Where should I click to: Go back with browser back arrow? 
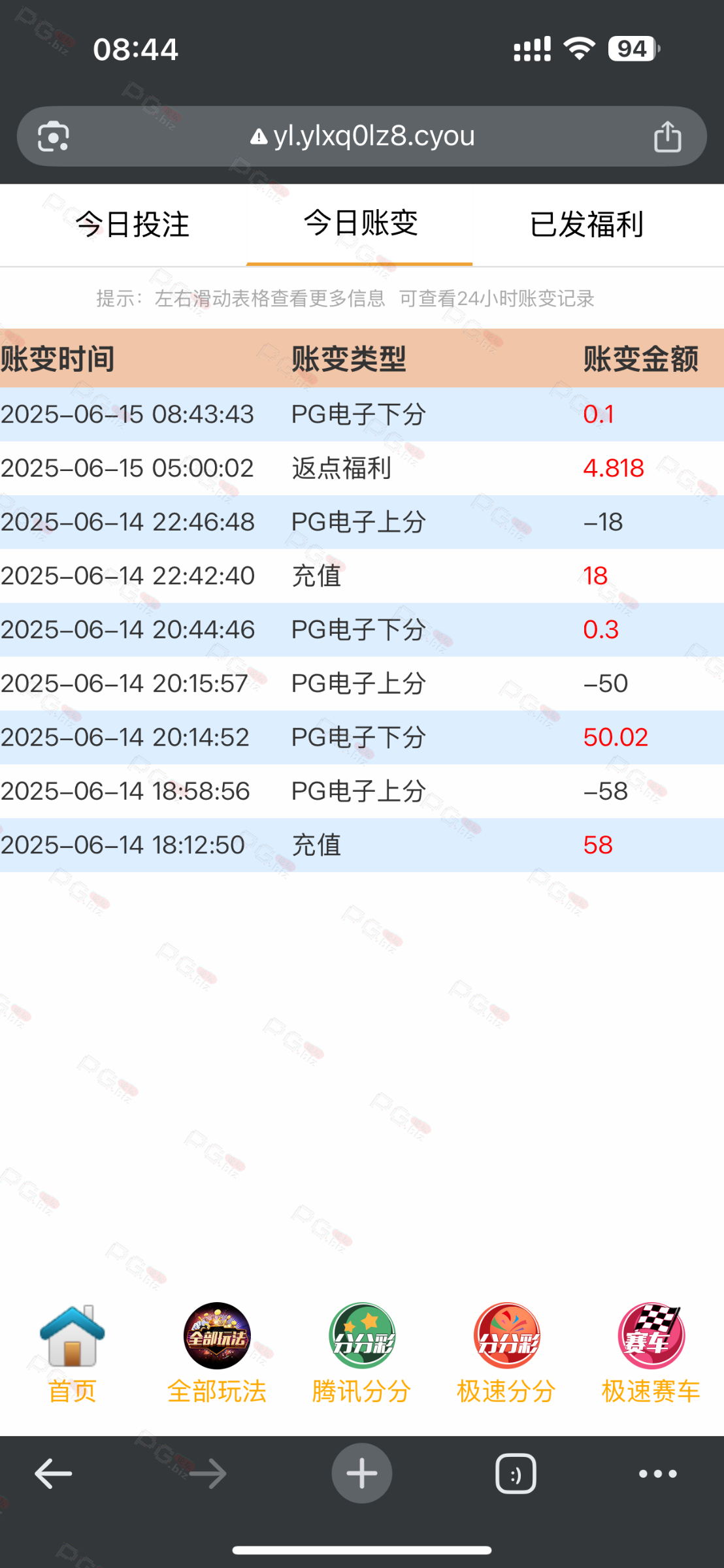pyautogui.click(x=53, y=1474)
